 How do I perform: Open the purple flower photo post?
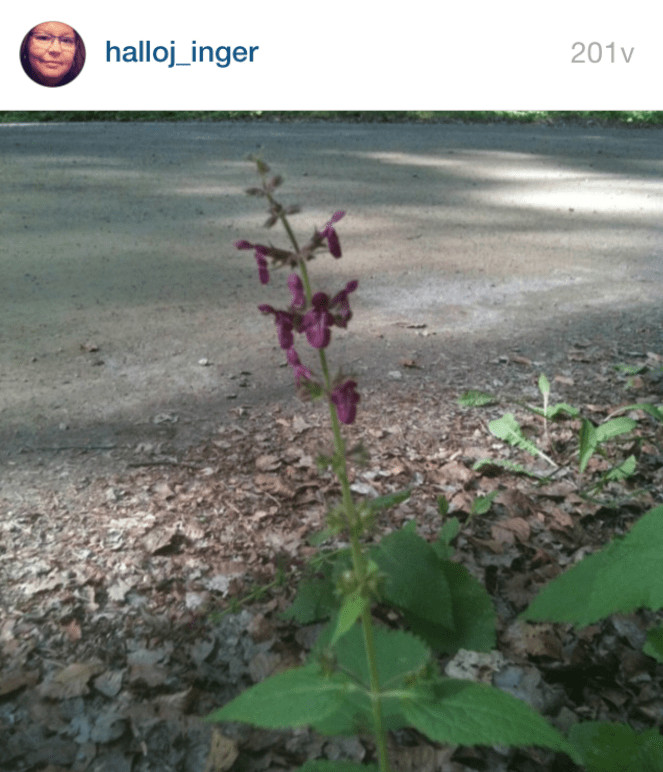(331, 440)
